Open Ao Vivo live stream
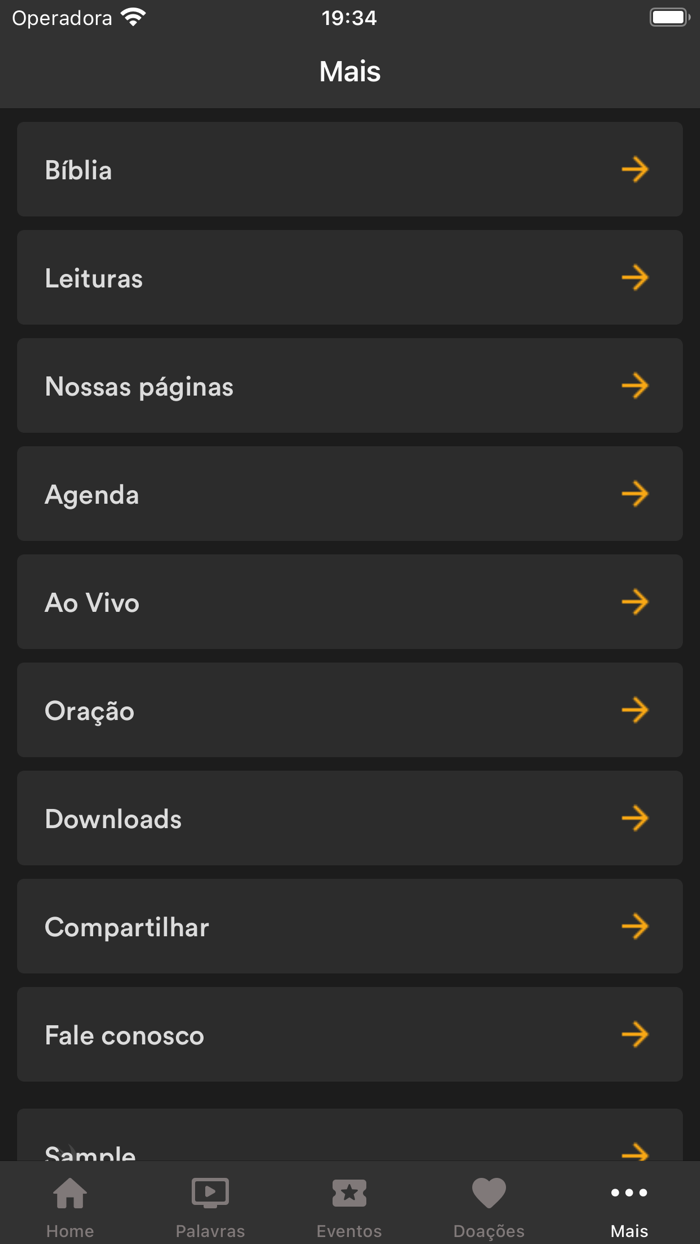Viewport: 700px width, 1244px height. pos(349,602)
